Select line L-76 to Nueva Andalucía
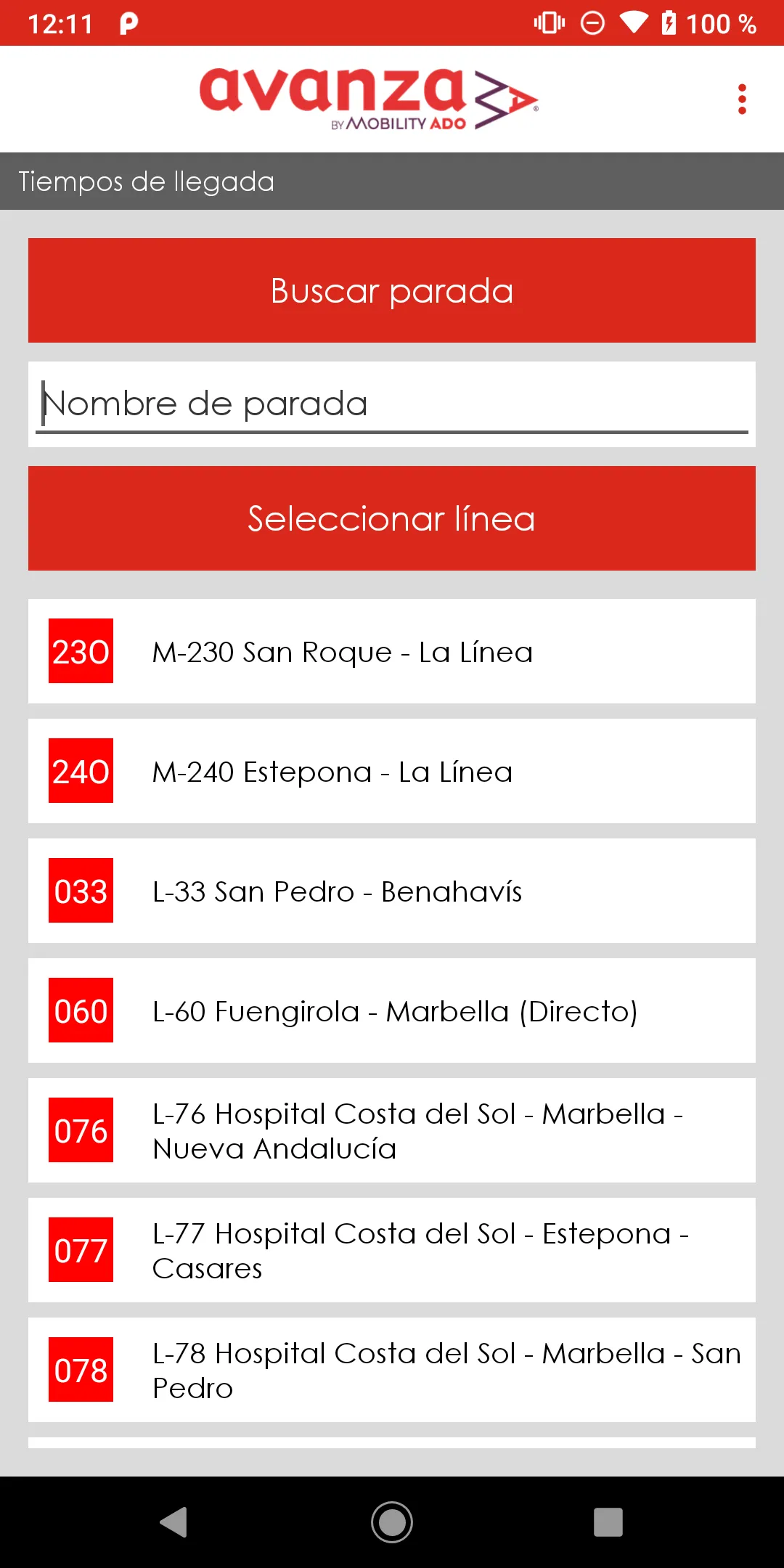Screen dimensions: 784x1568 point(392,1130)
